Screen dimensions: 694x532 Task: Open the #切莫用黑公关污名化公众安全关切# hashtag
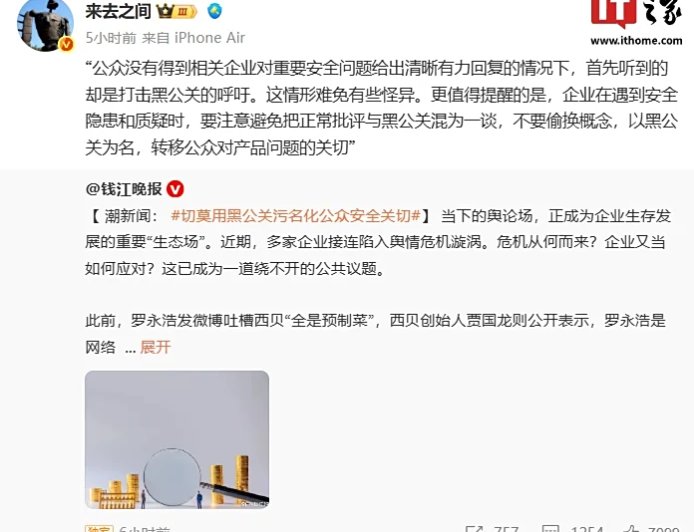click(301, 217)
